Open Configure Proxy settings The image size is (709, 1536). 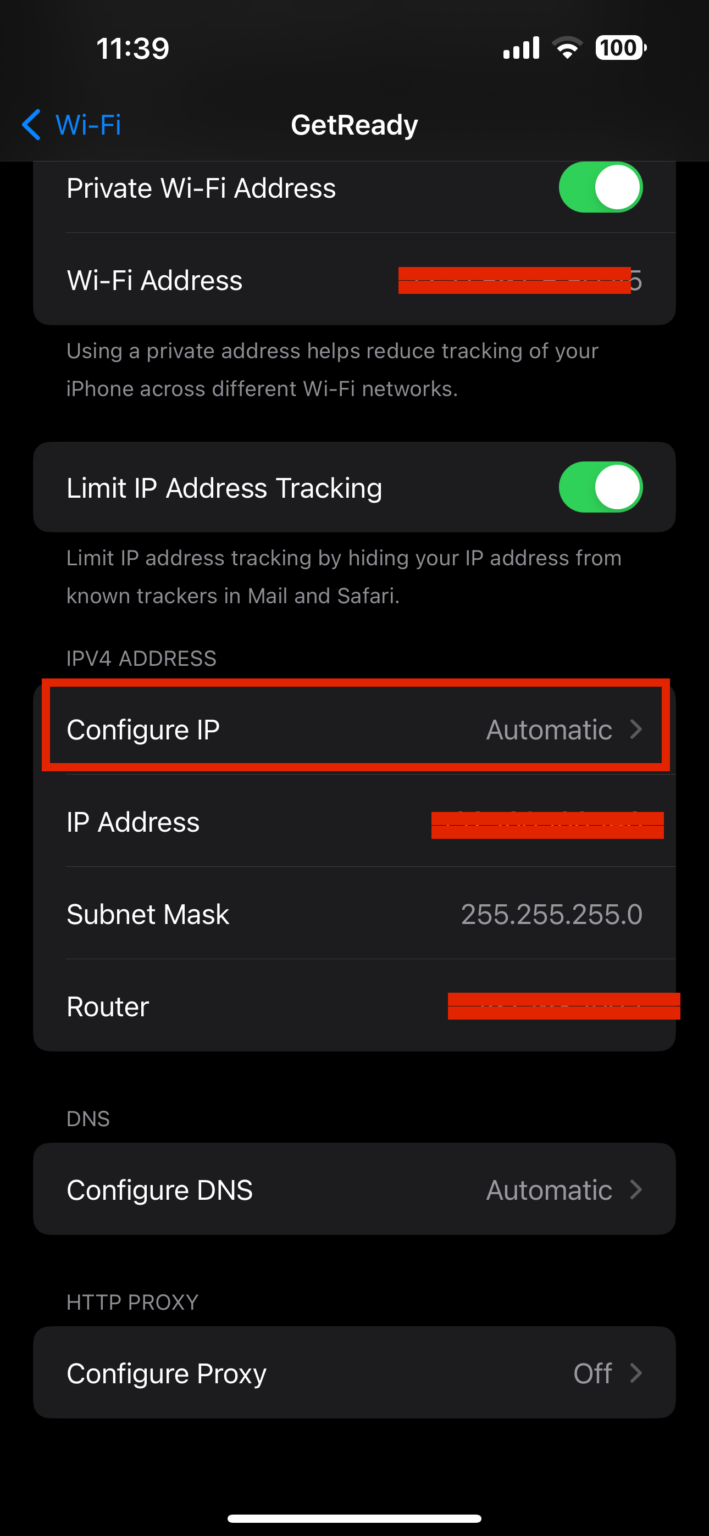tap(354, 1373)
